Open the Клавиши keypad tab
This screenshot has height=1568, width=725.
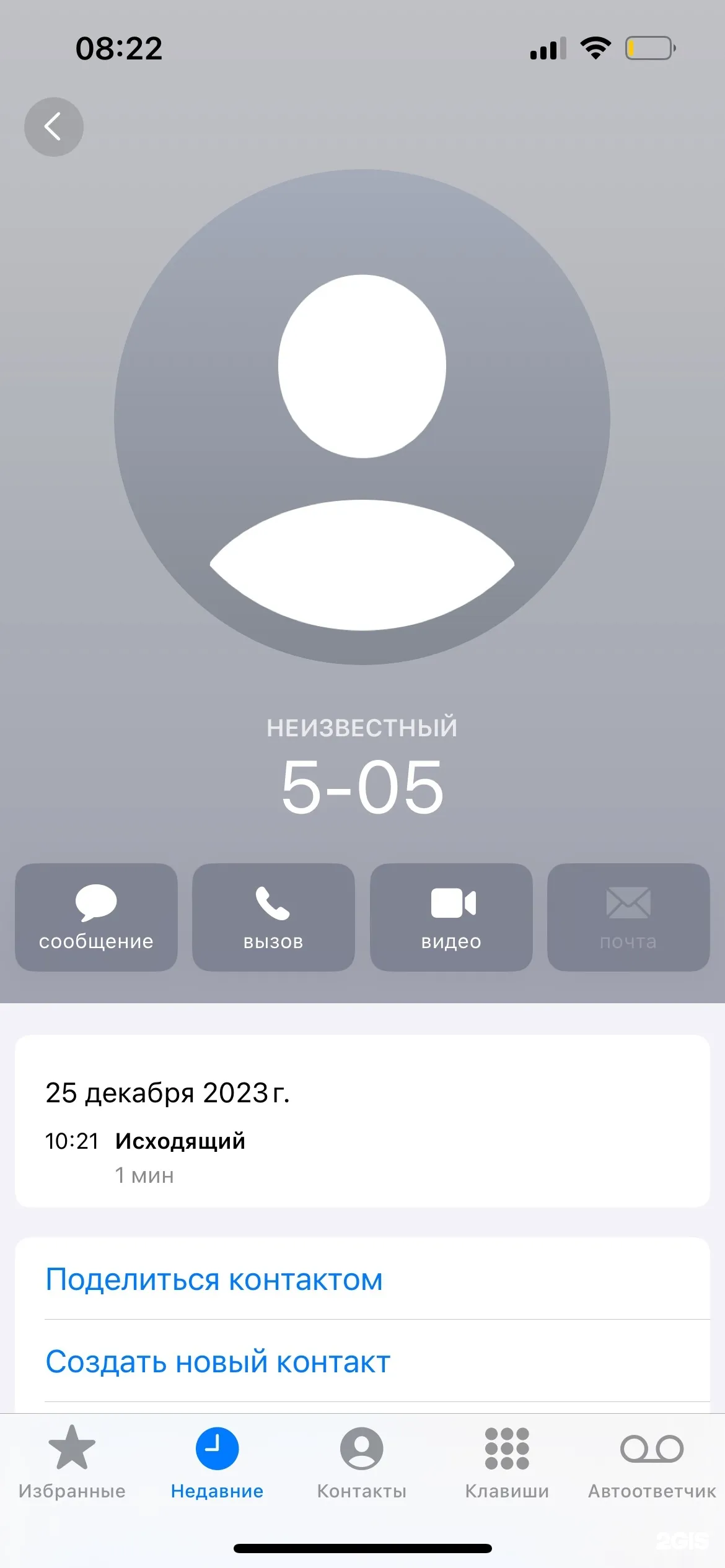507,1463
